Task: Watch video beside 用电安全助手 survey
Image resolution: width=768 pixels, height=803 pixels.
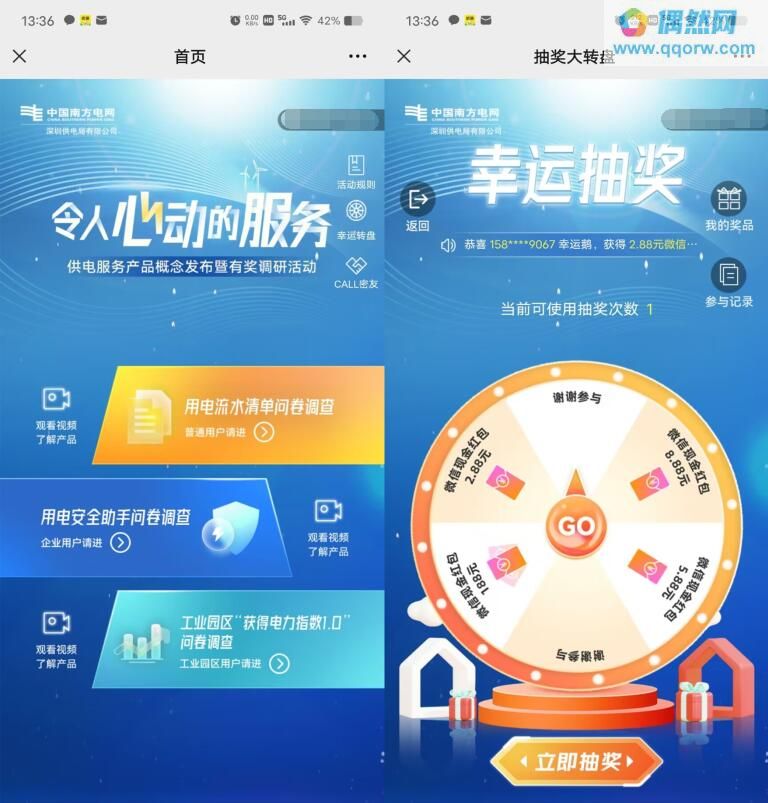Action: 328,526
